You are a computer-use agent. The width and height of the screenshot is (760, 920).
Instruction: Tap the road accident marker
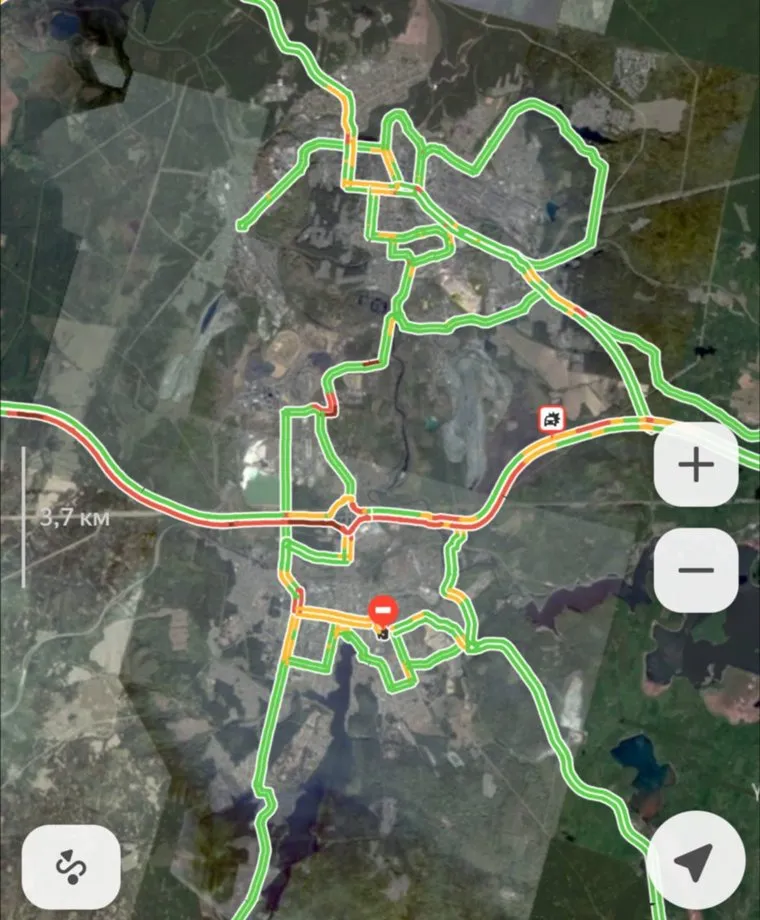point(551,419)
